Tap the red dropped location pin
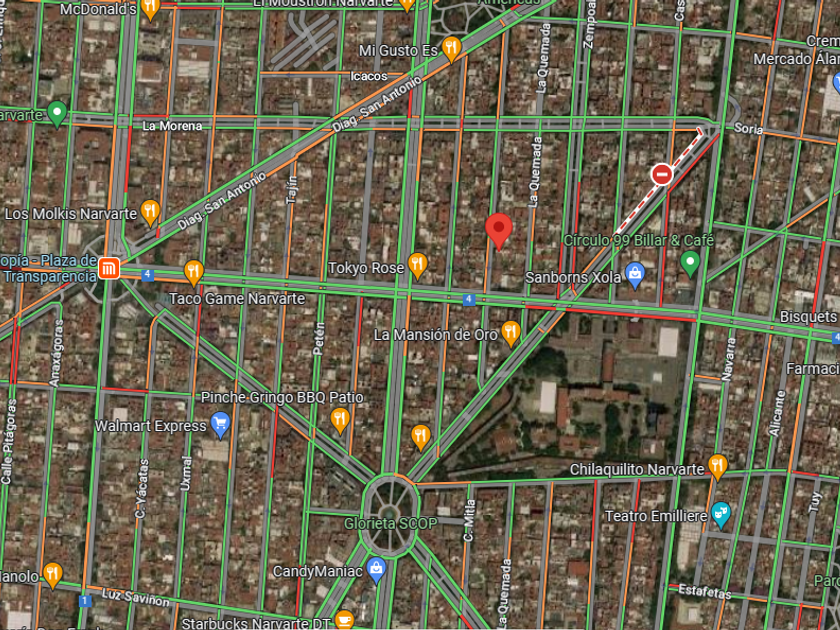Screen dimensions: 840x630 click(499, 230)
